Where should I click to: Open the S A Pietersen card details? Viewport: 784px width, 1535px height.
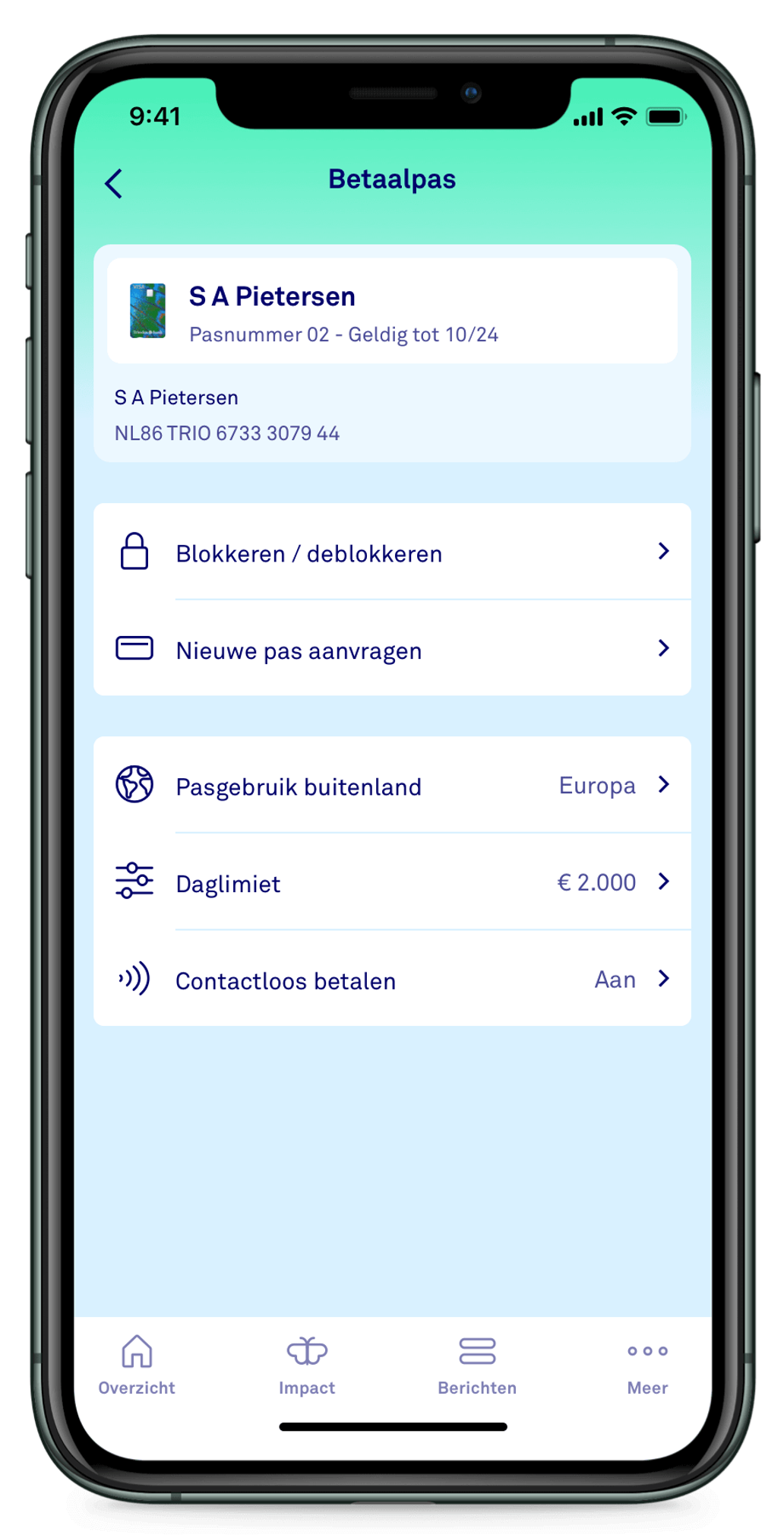pyautogui.click(x=392, y=311)
